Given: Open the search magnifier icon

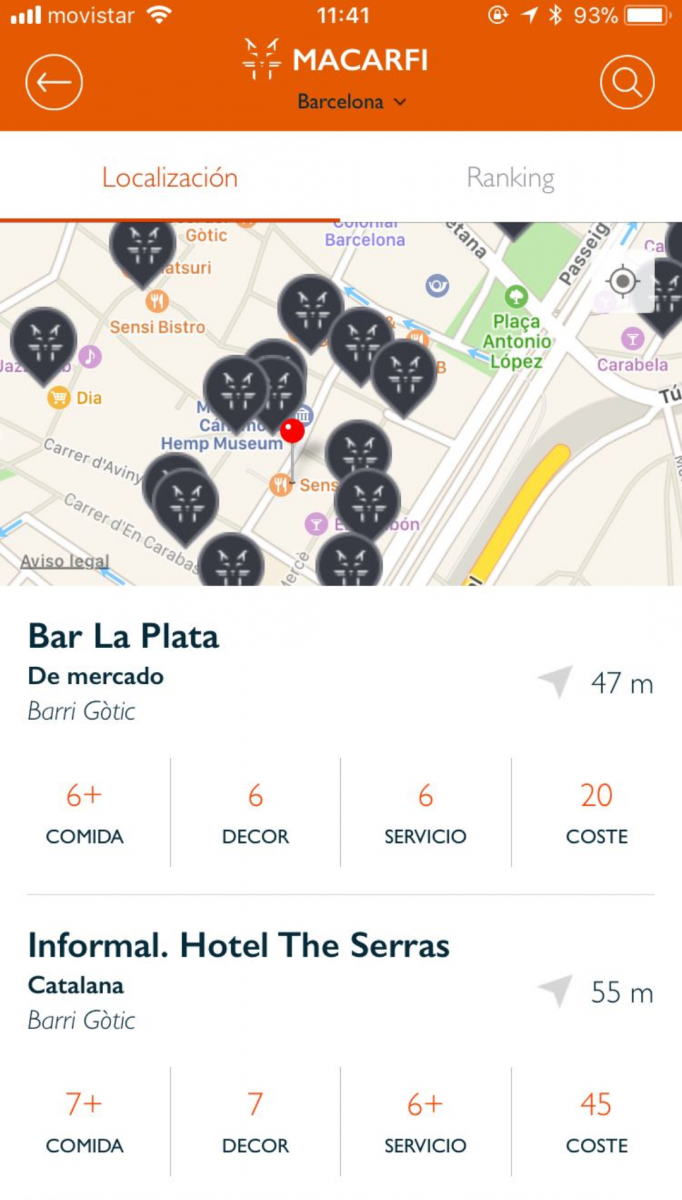Looking at the screenshot, I should [x=627, y=82].
